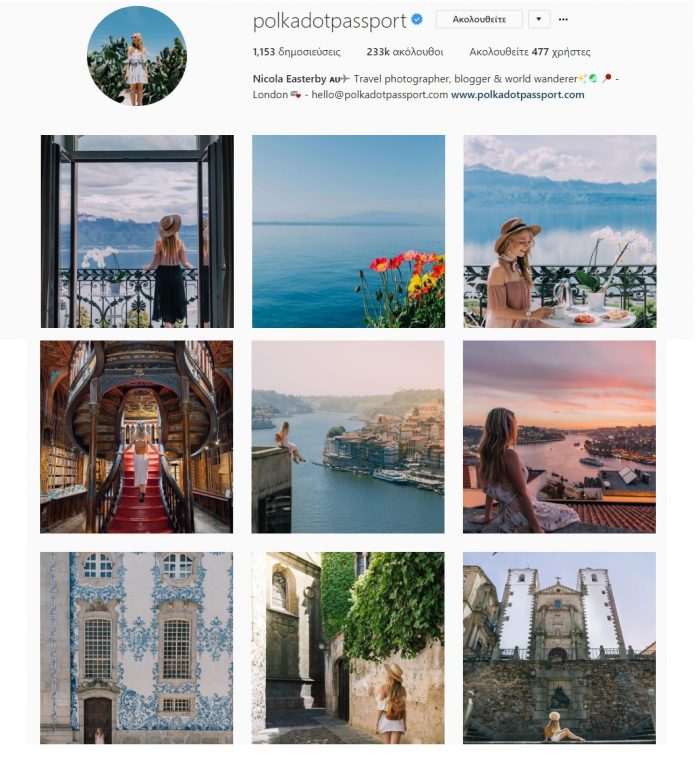Image resolution: width=700 pixels, height=764 pixels.
Task: Open the sunset rooftop river photo
Action: coord(559,437)
